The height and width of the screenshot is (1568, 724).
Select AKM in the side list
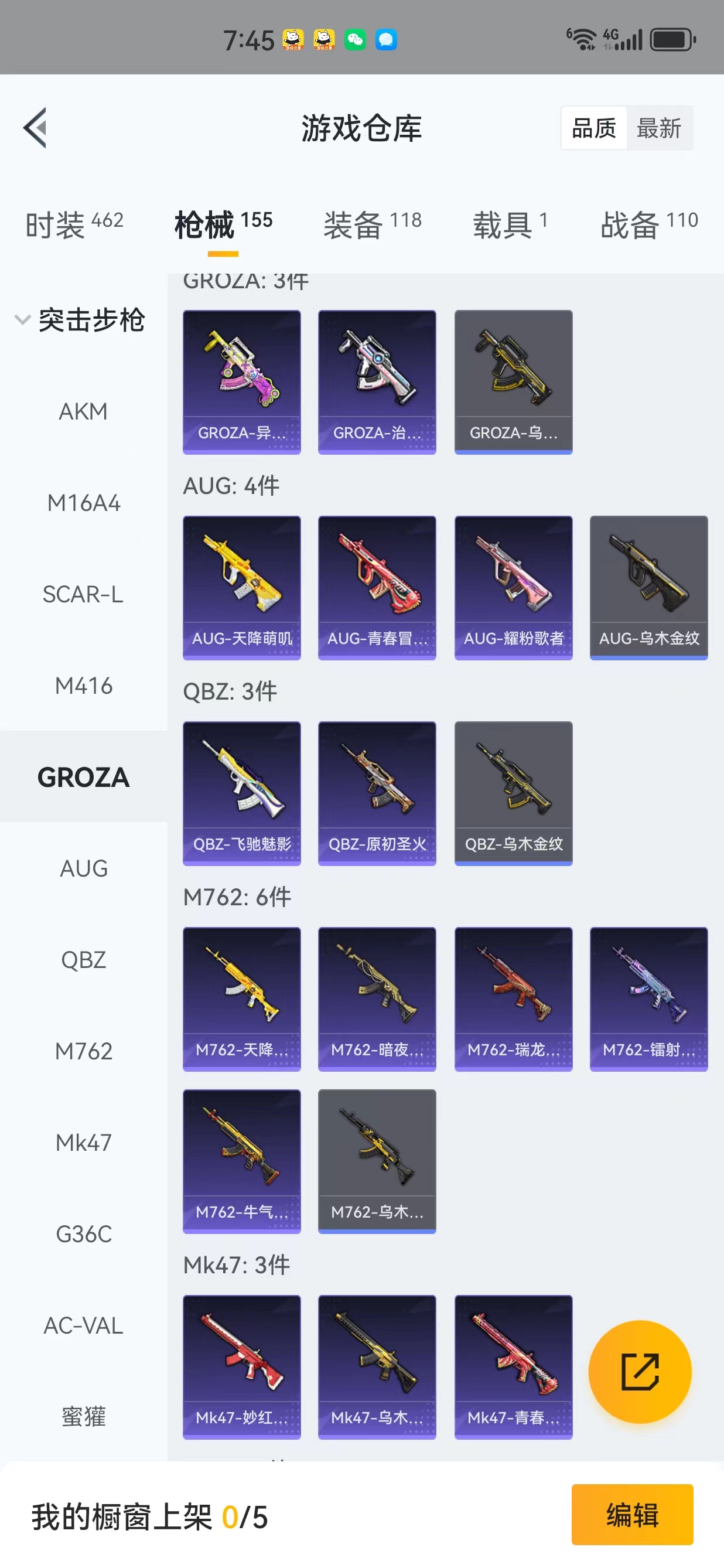83,411
